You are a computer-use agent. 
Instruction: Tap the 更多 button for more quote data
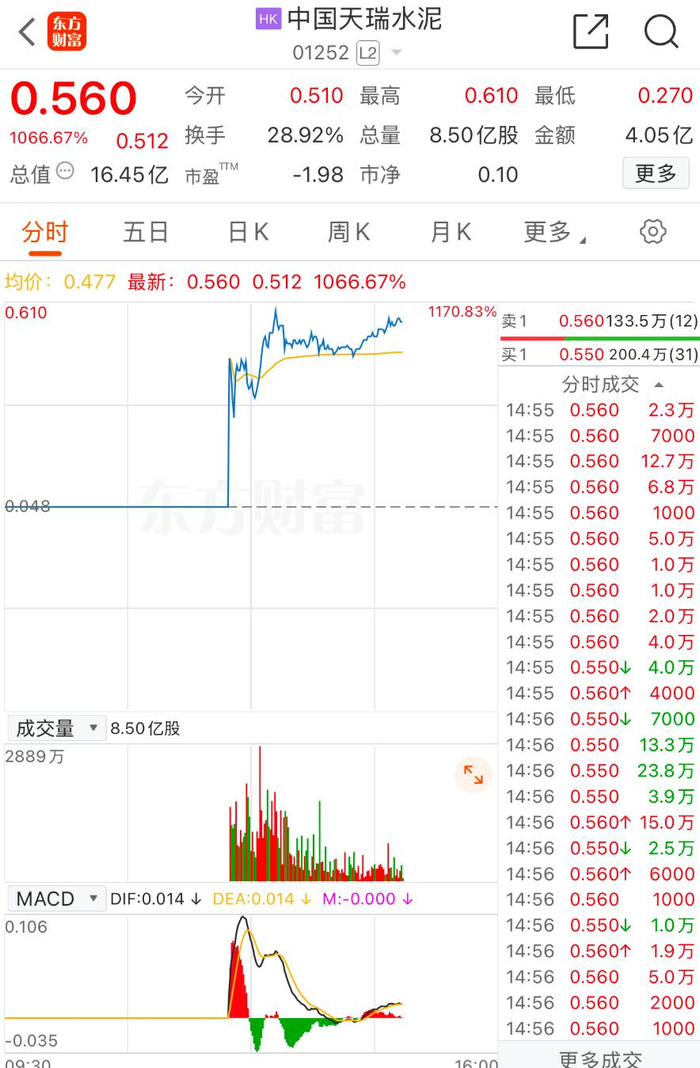(656, 174)
